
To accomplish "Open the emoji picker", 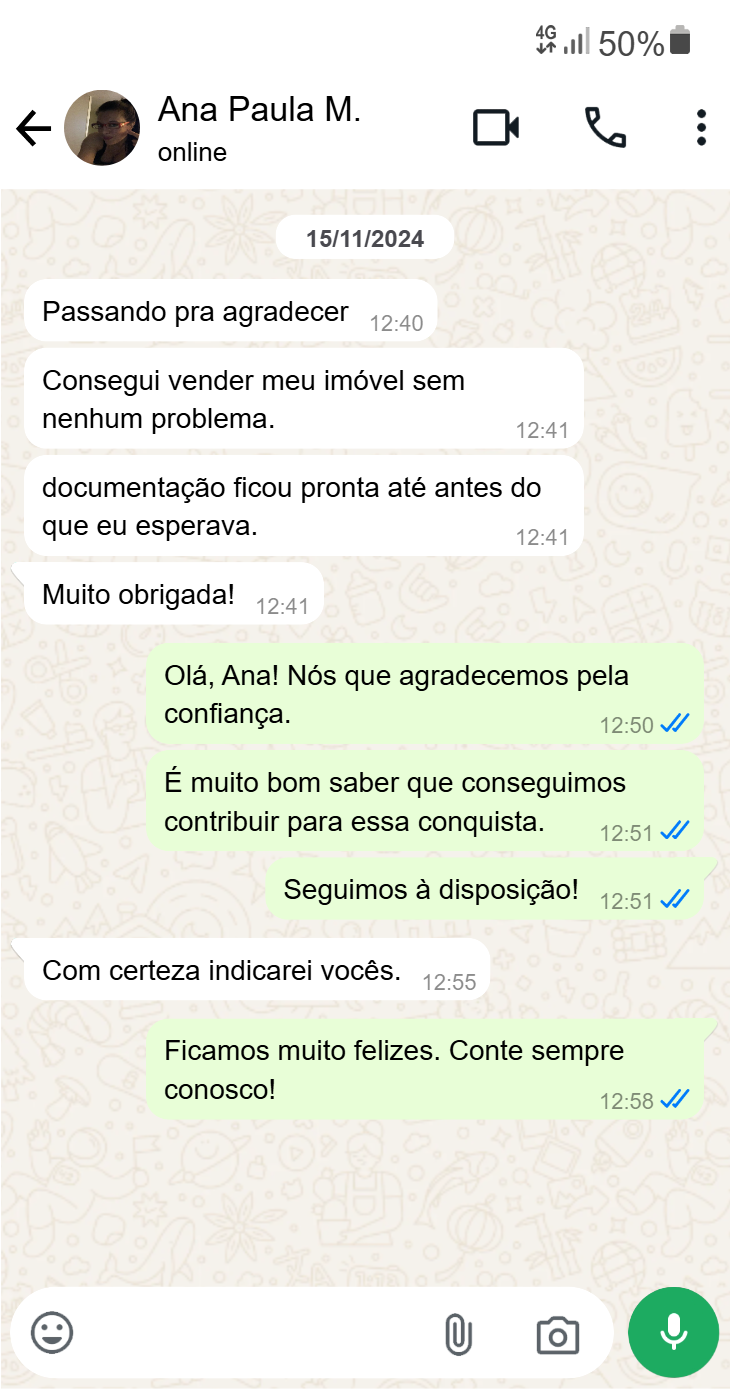I will tap(52, 1333).
